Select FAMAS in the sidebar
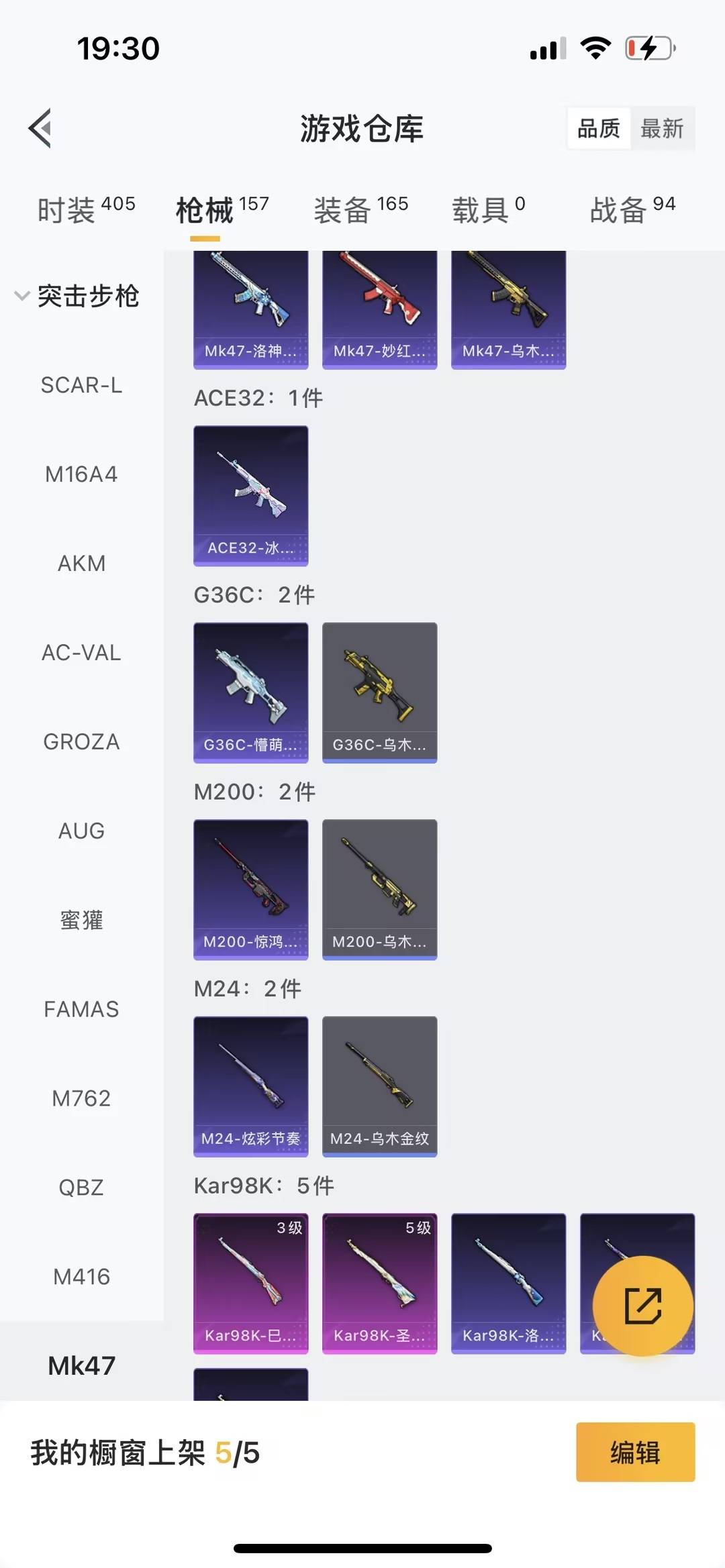The image size is (725, 1568). coord(81,1009)
